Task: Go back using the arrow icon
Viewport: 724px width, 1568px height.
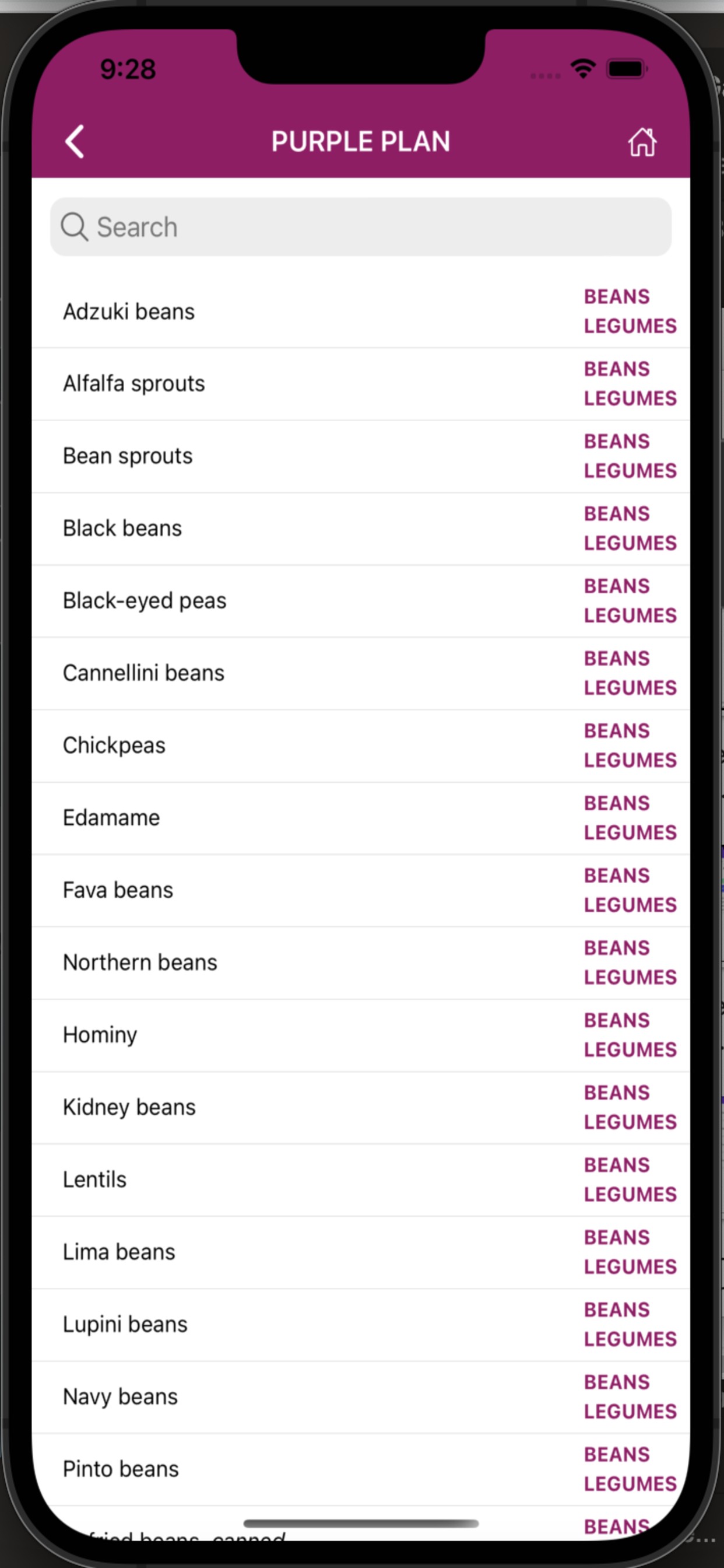Action: click(x=75, y=142)
